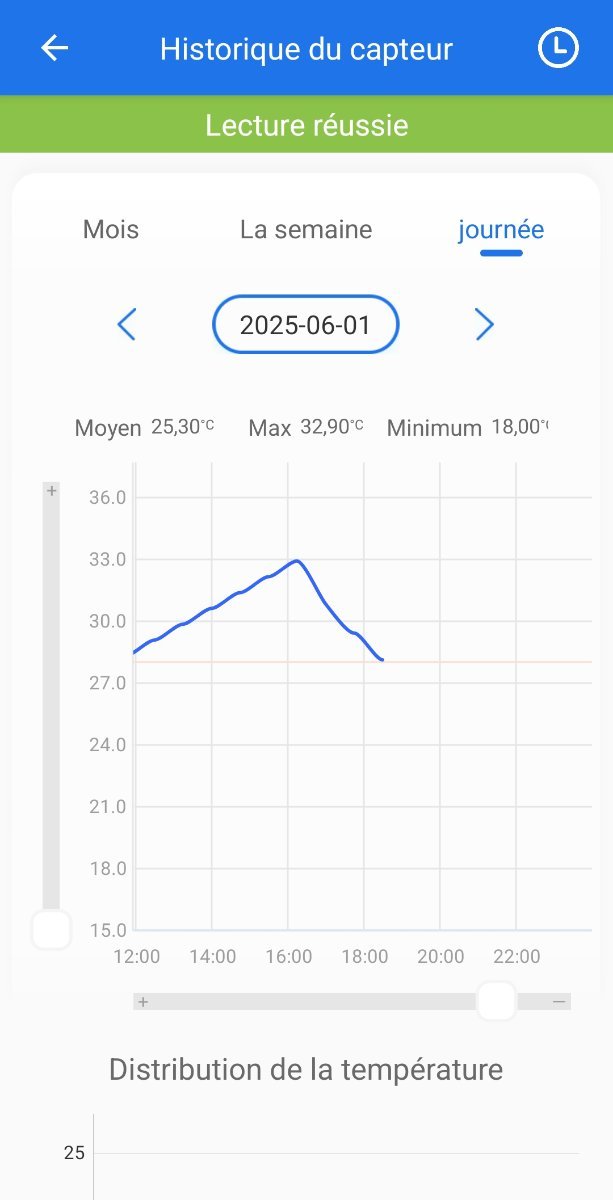Open the clock icon in the app bar
The width and height of the screenshot is (613, 1200).
coord(558,48)
